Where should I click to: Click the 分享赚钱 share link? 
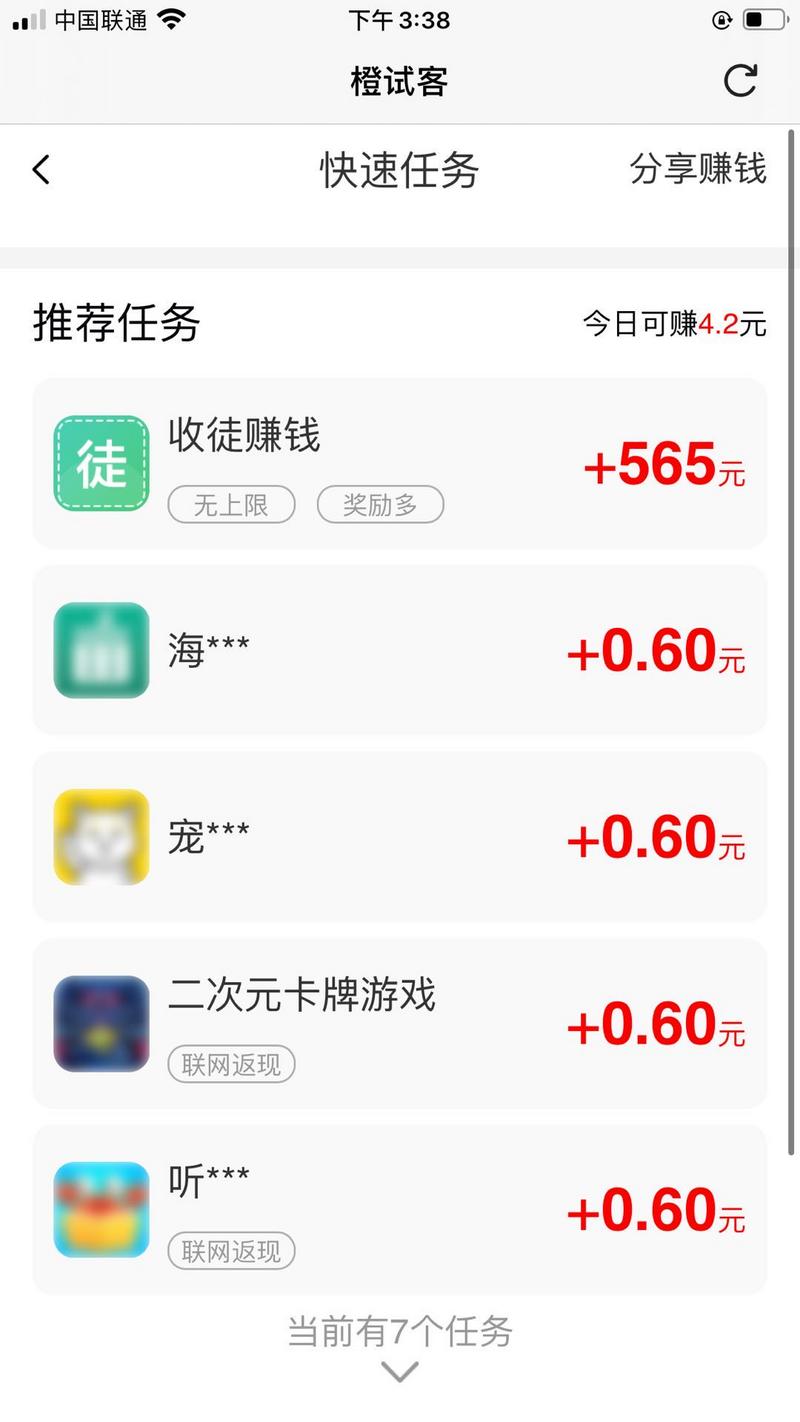tap(698, 171)
